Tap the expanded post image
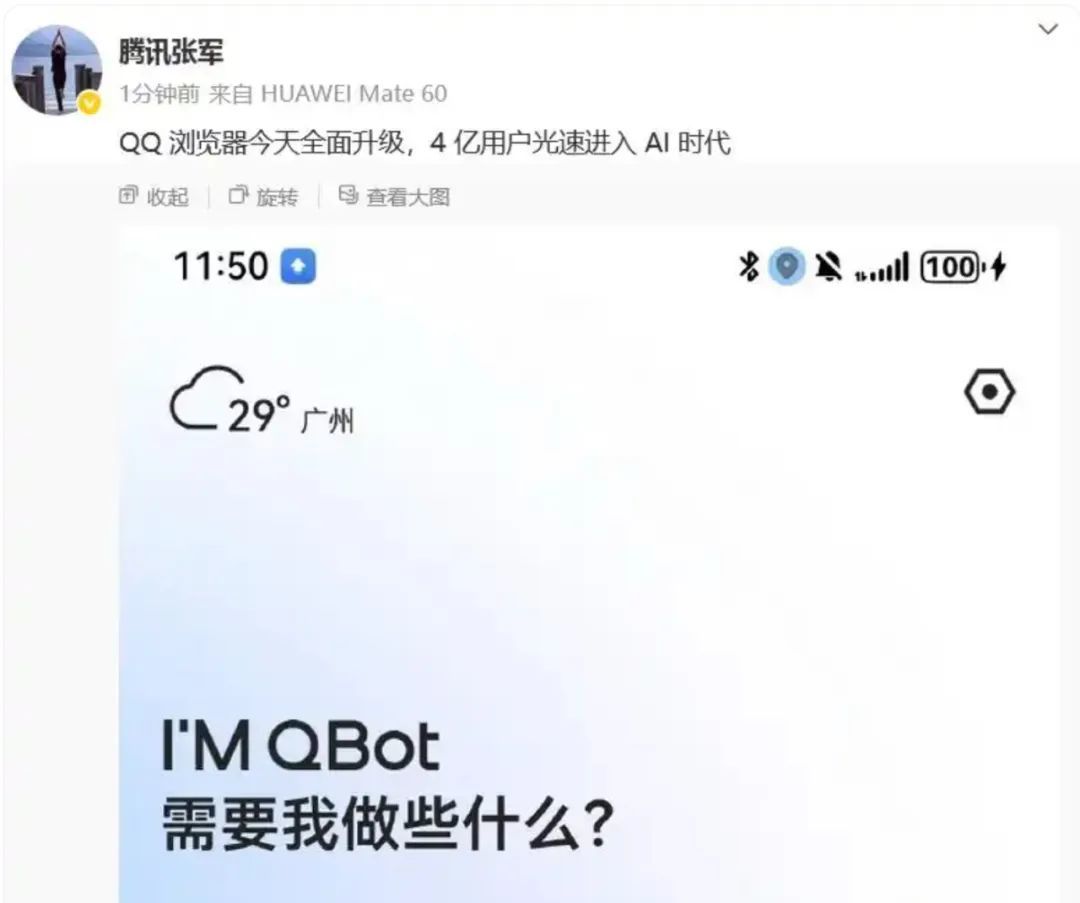1080x903 pixels. (x=588, y=560)
